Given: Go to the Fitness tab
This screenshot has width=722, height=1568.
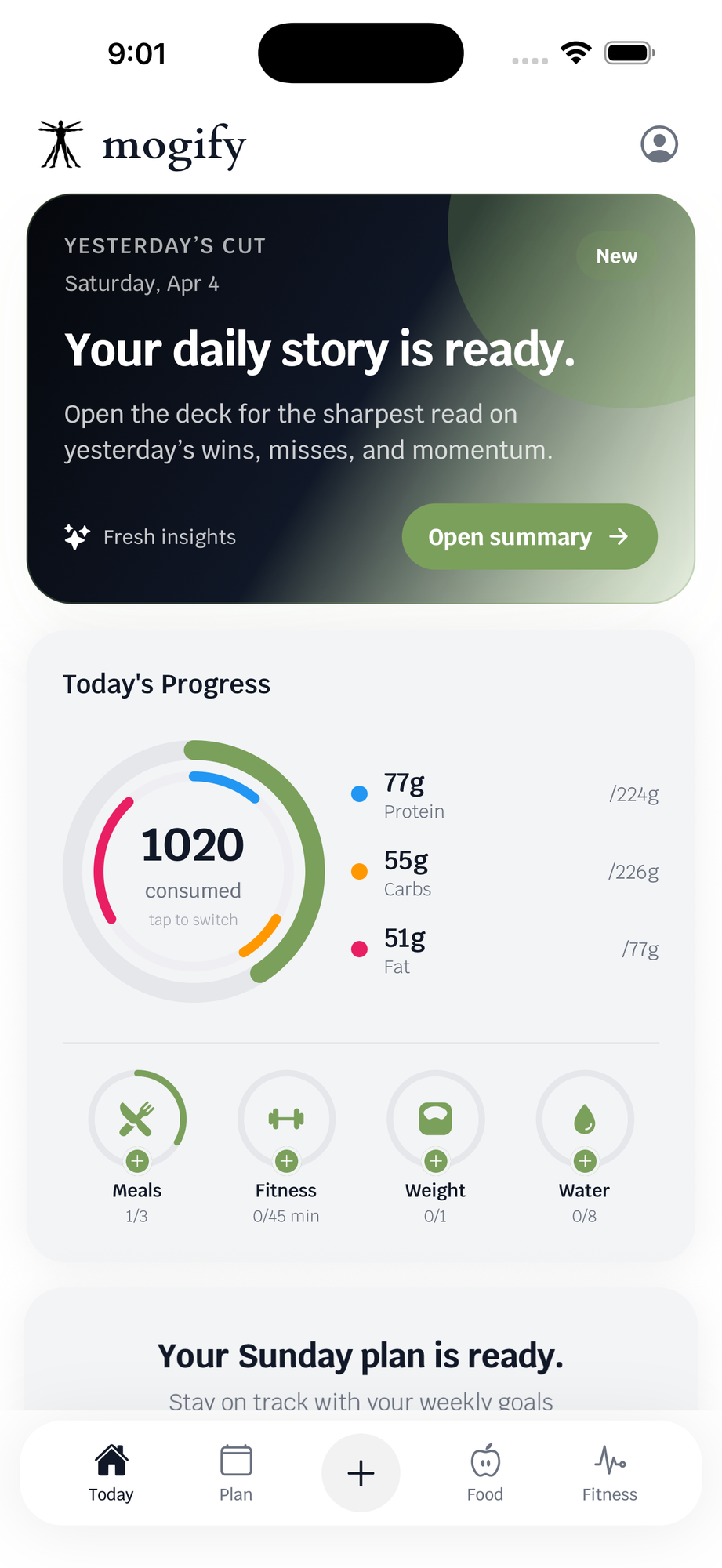Looking at the screenshot, I should pos(609,1472).
